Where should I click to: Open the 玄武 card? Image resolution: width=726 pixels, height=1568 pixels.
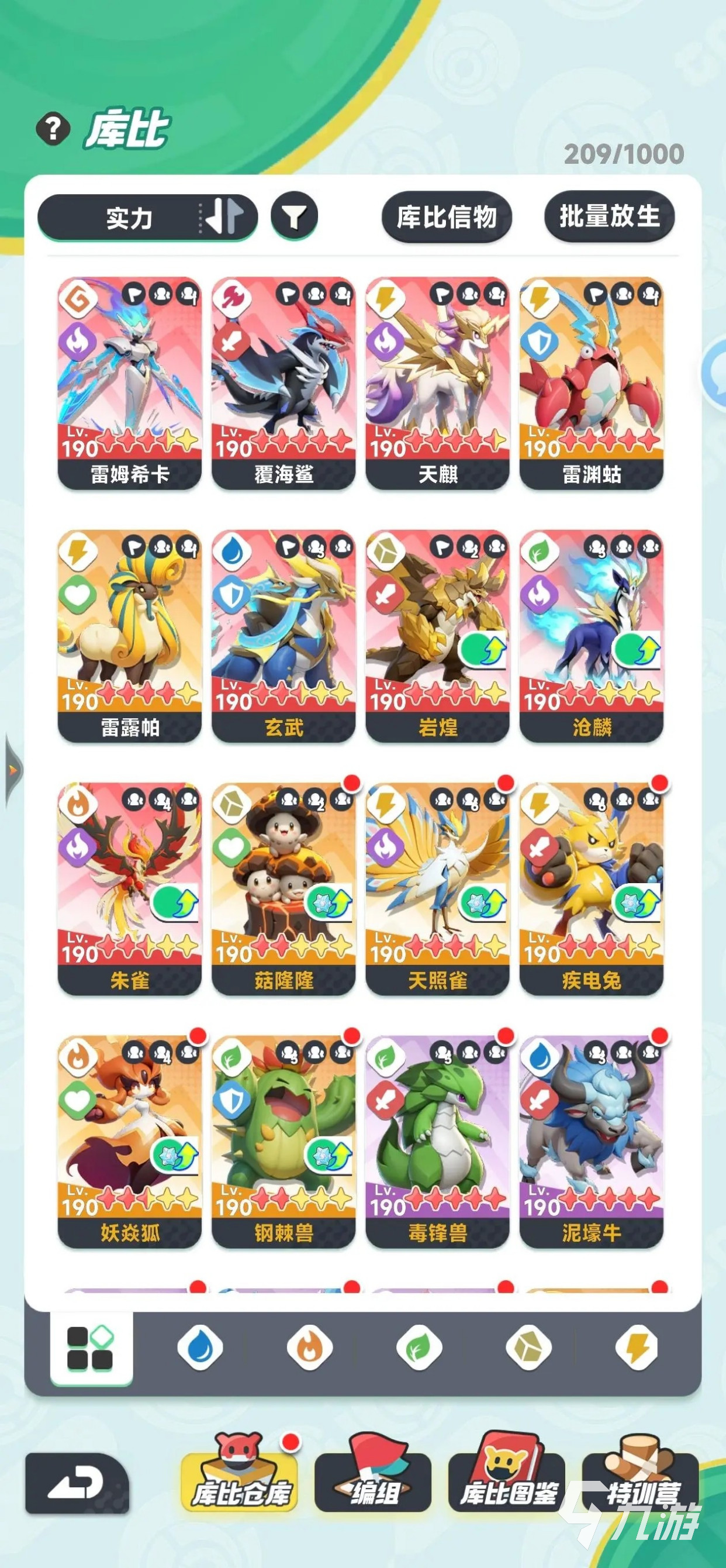[x=284, y=636]
